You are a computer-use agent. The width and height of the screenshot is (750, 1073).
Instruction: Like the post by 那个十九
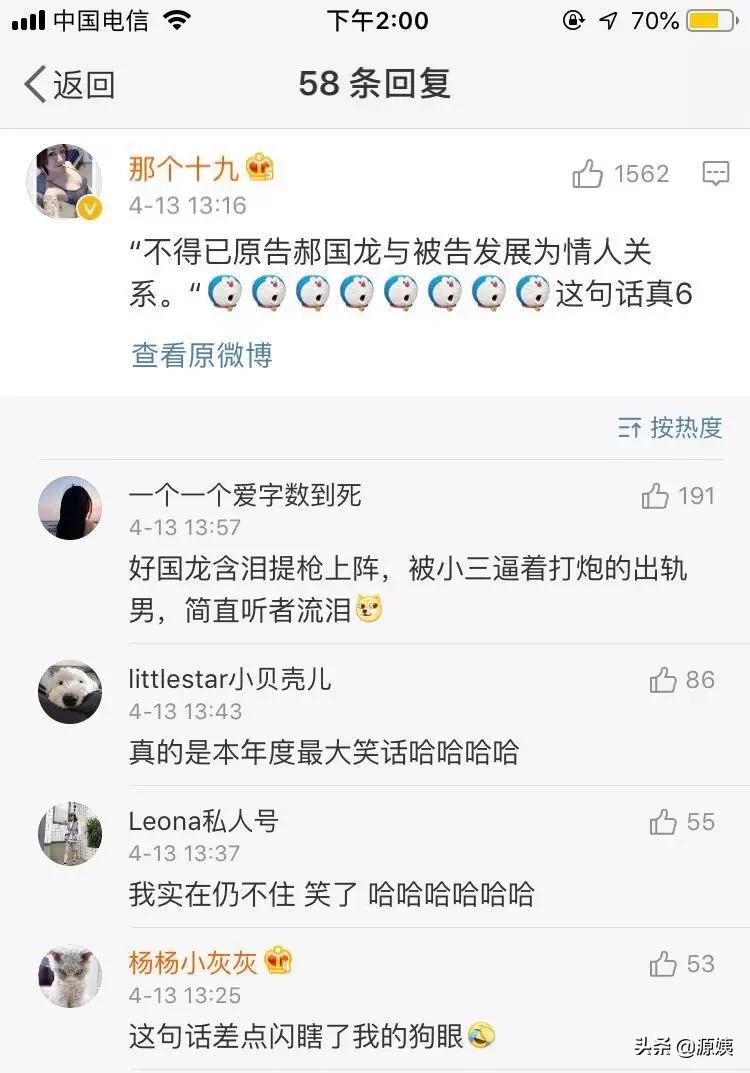point(588,174)
